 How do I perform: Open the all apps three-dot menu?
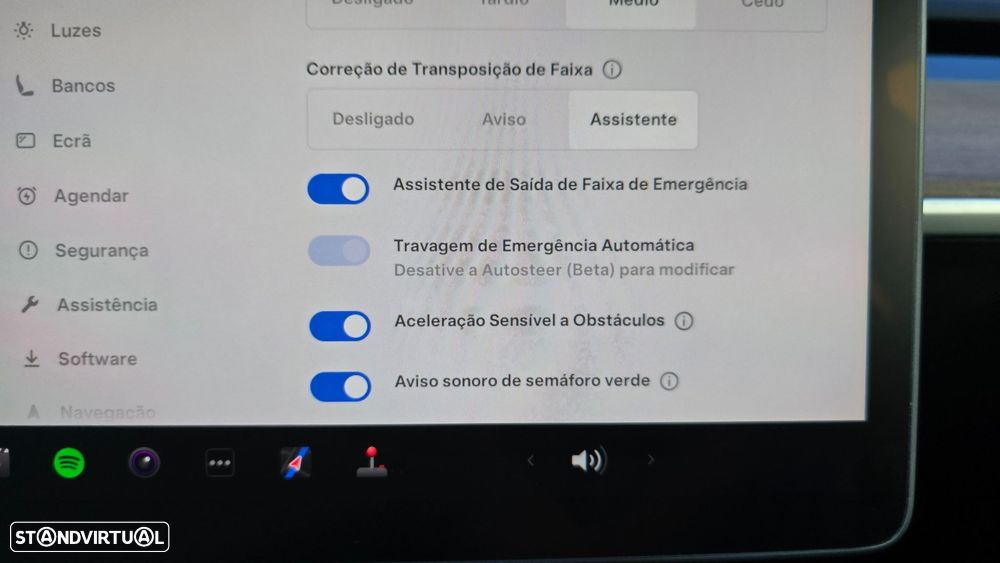219,463
